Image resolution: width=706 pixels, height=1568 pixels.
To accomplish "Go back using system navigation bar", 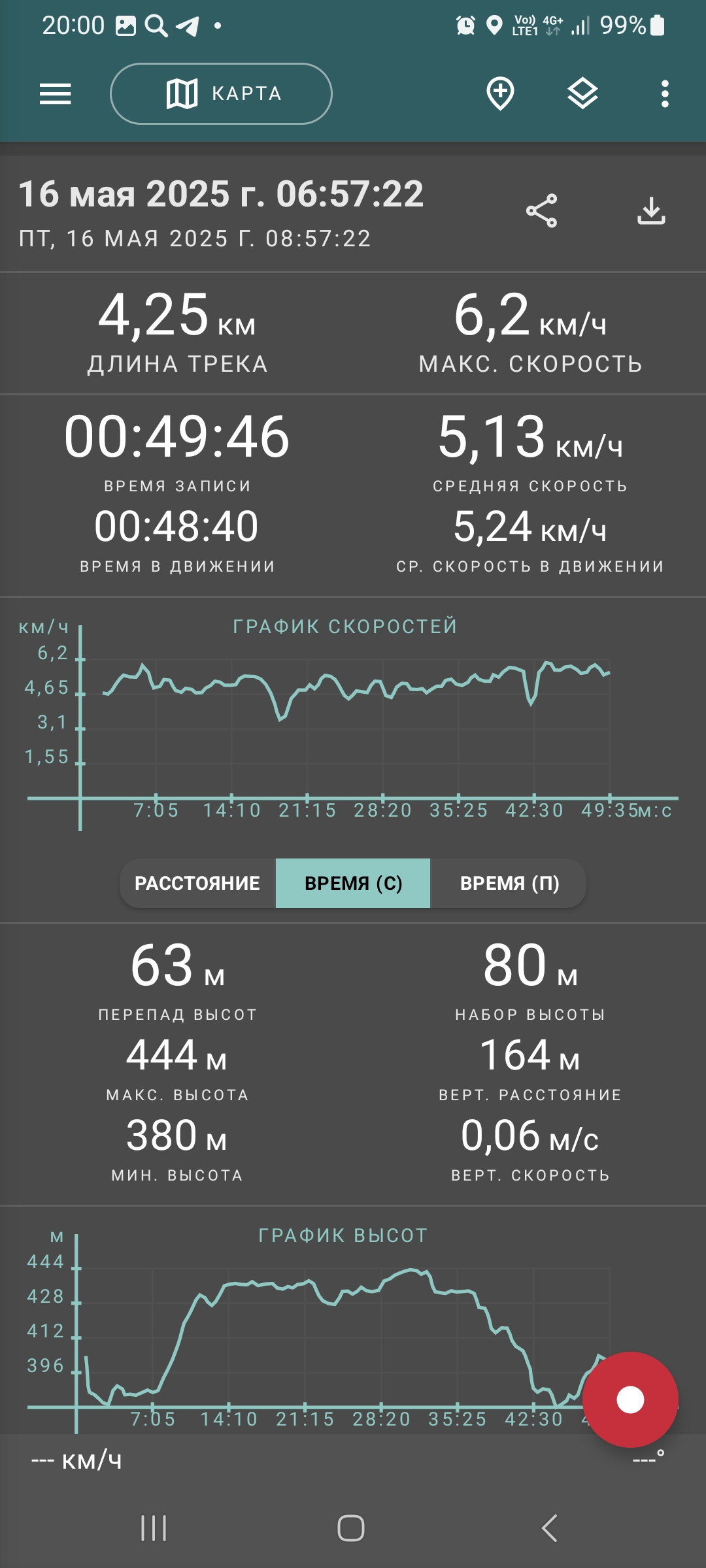I will [x=550, y=1528].
